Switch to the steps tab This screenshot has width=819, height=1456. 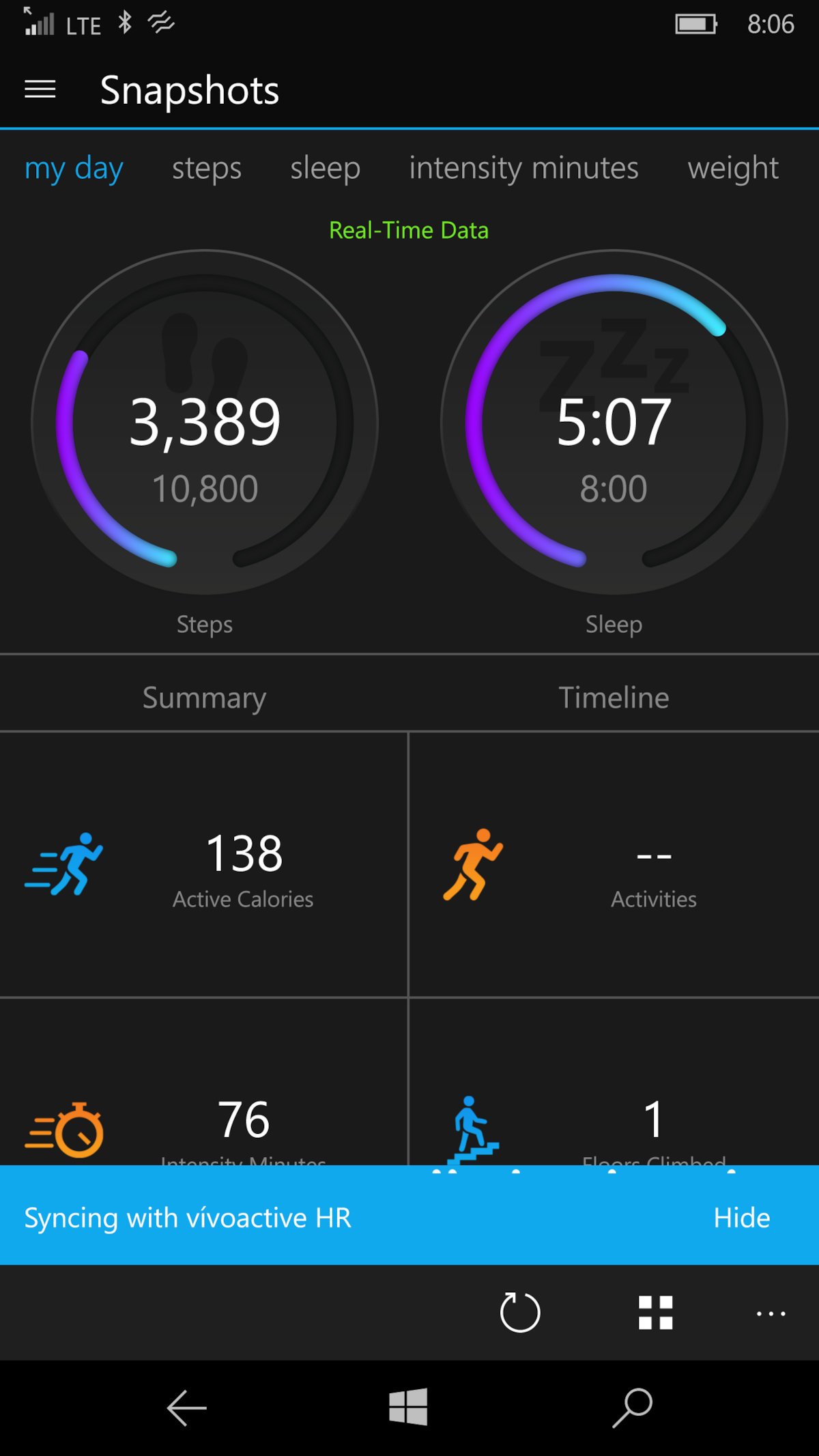[x=207, y=168]
